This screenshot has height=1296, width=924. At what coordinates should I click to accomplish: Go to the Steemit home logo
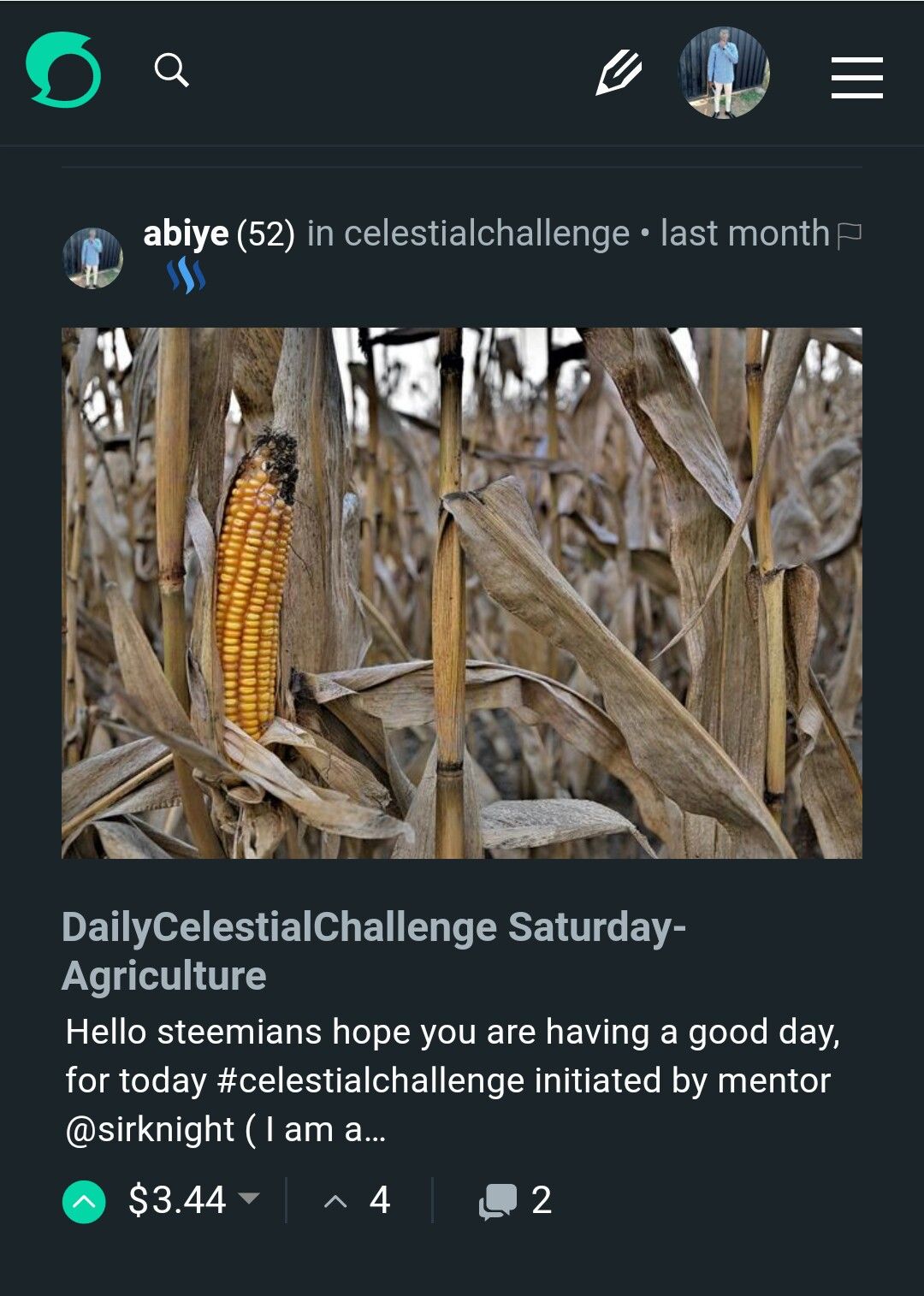pos(63,70)
